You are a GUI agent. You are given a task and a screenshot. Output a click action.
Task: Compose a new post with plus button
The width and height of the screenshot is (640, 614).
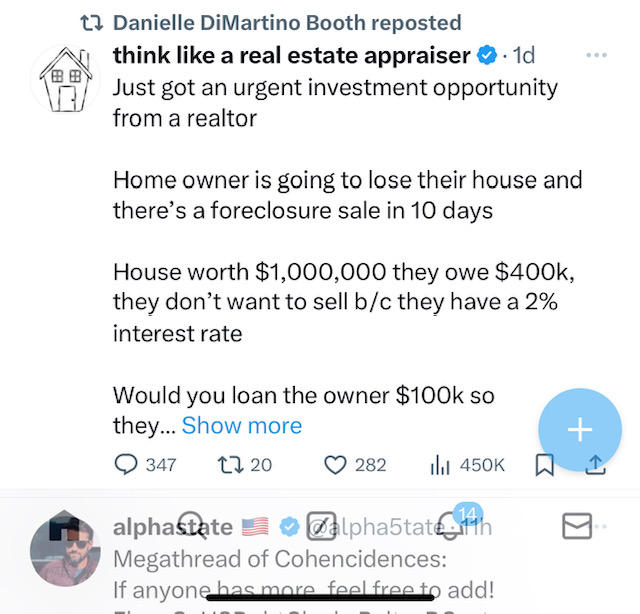pyautogui.click(x=580, y=429)
